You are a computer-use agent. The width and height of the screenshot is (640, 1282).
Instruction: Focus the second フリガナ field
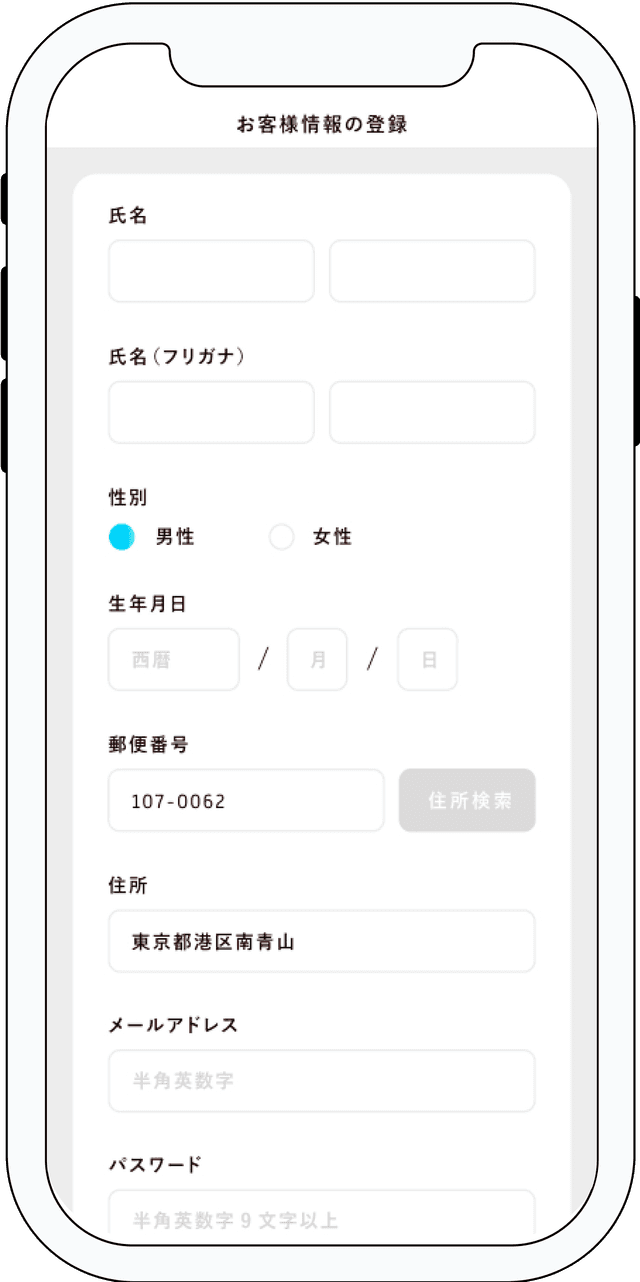tap(432, 412)
